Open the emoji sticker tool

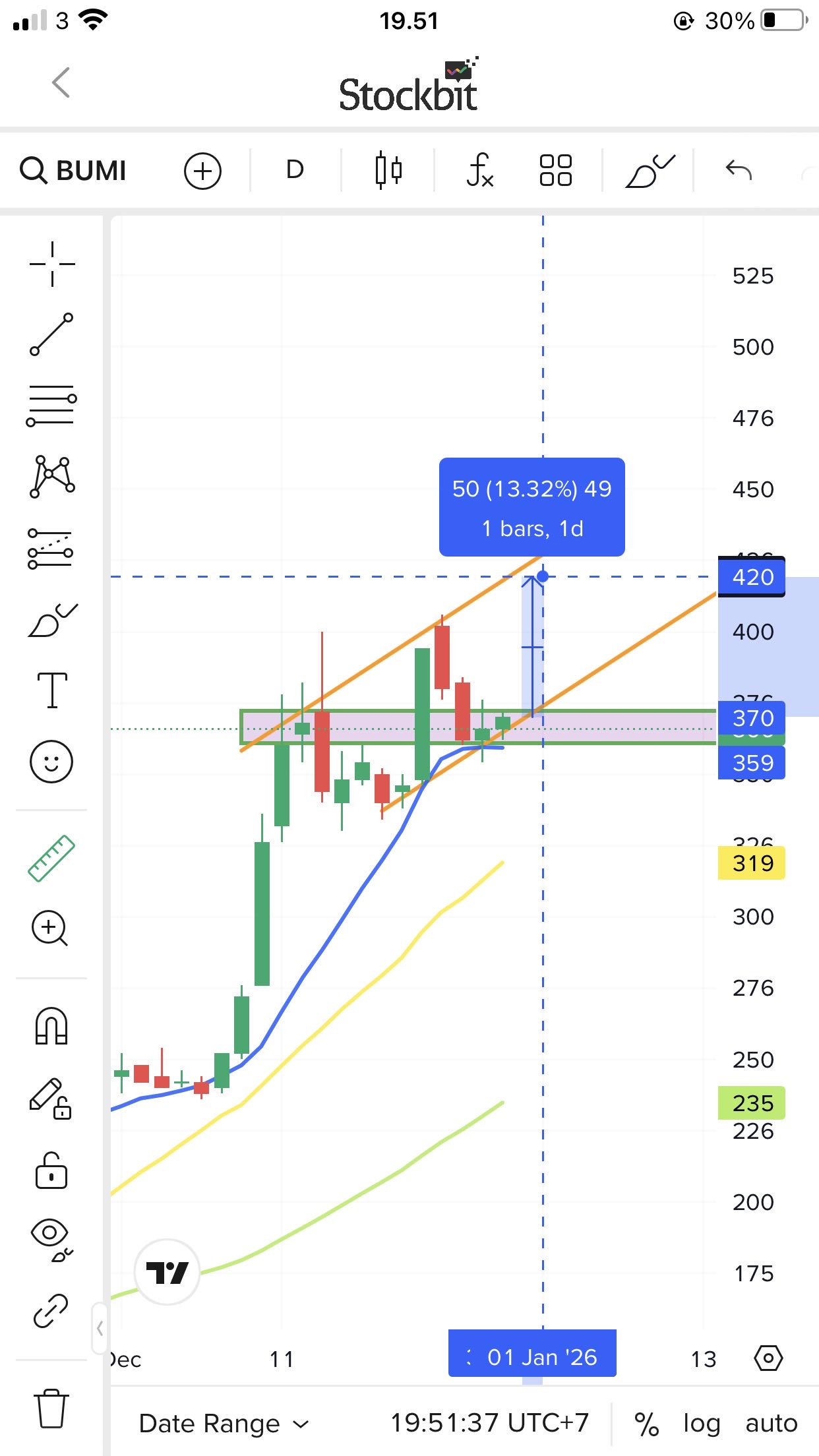[51, 762]
